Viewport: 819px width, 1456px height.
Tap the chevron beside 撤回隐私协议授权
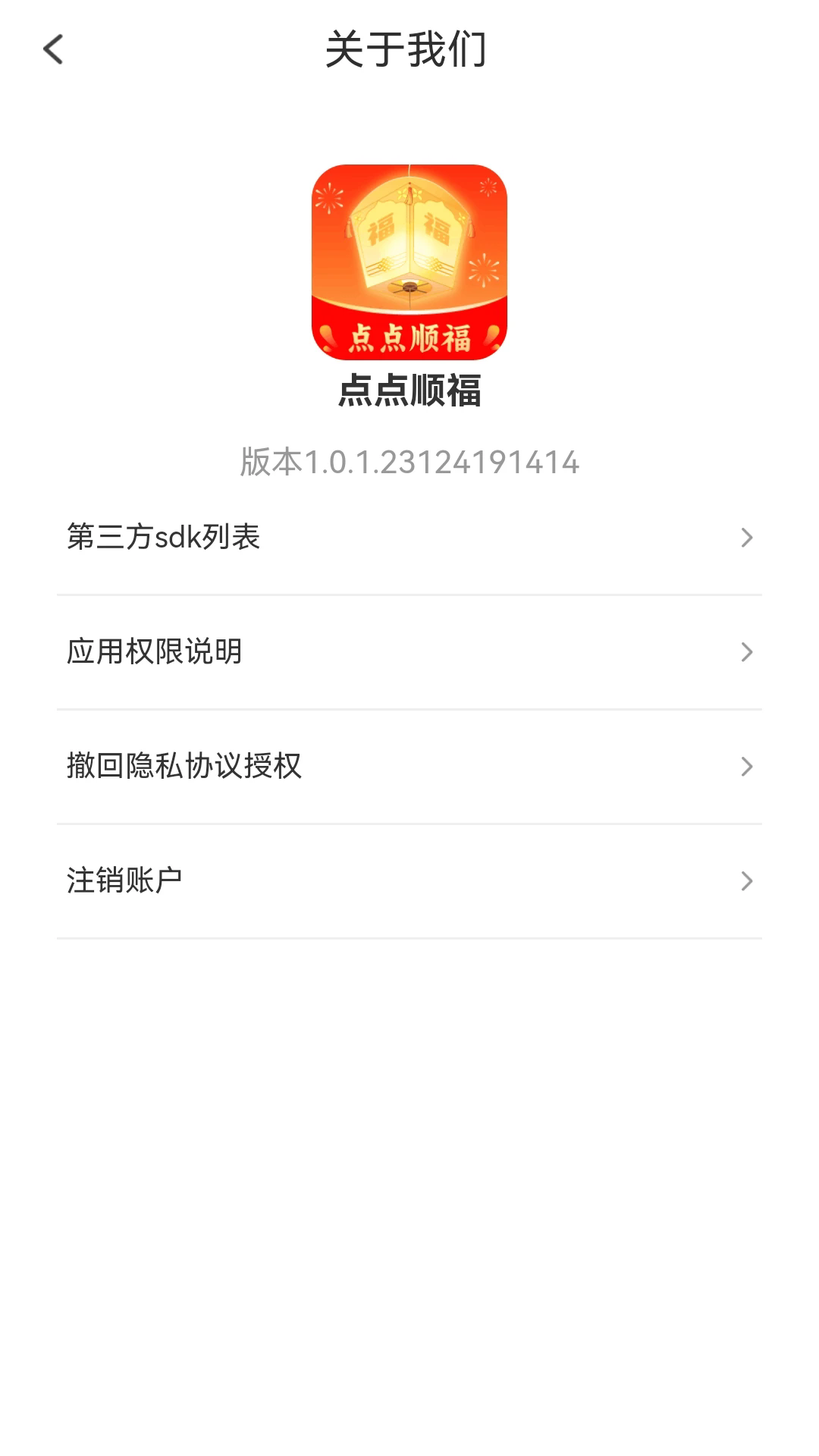[748, 767]
